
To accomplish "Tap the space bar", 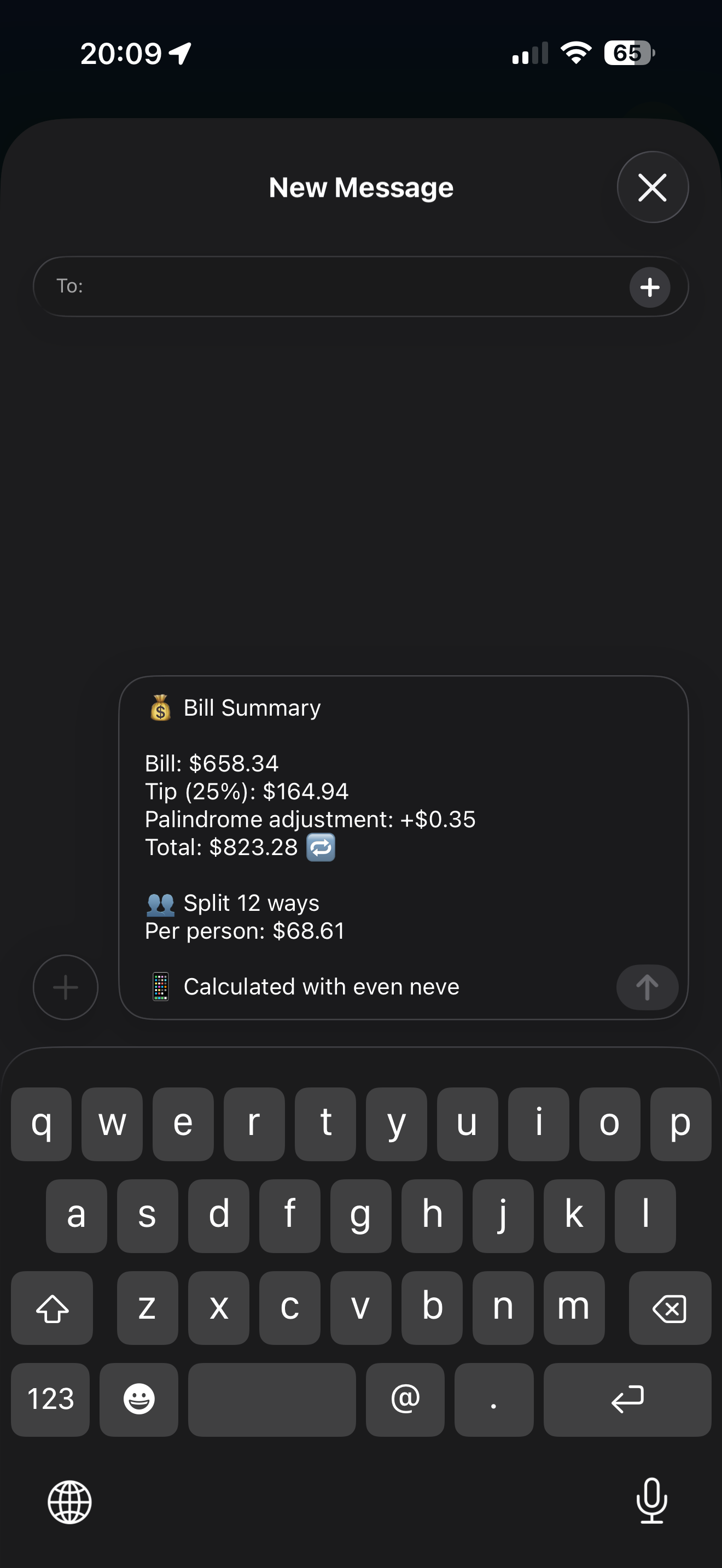I will [272, 1400].
